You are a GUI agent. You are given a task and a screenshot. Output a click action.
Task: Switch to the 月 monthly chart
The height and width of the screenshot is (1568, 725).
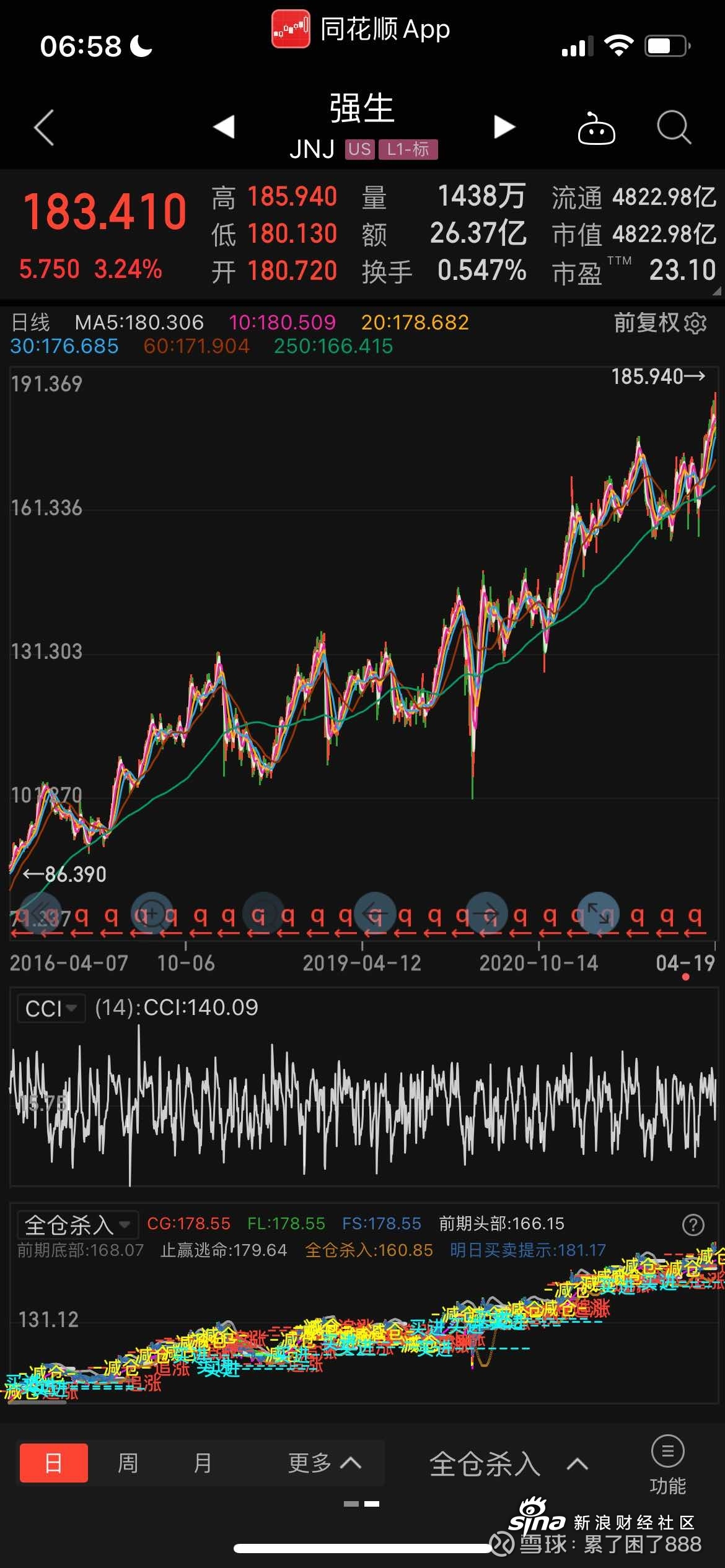pyautogui.click(x=203, y=1463)
